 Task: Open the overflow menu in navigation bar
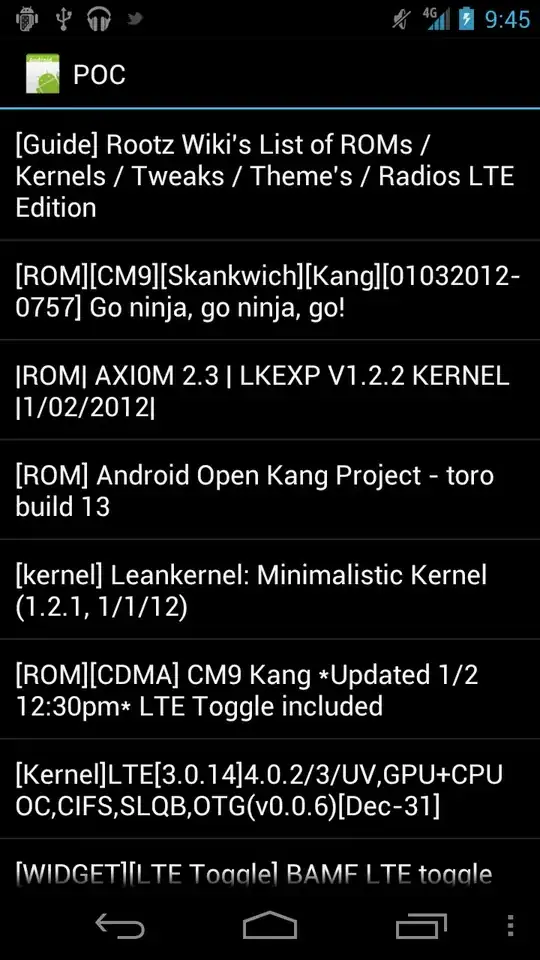(511, 926)
